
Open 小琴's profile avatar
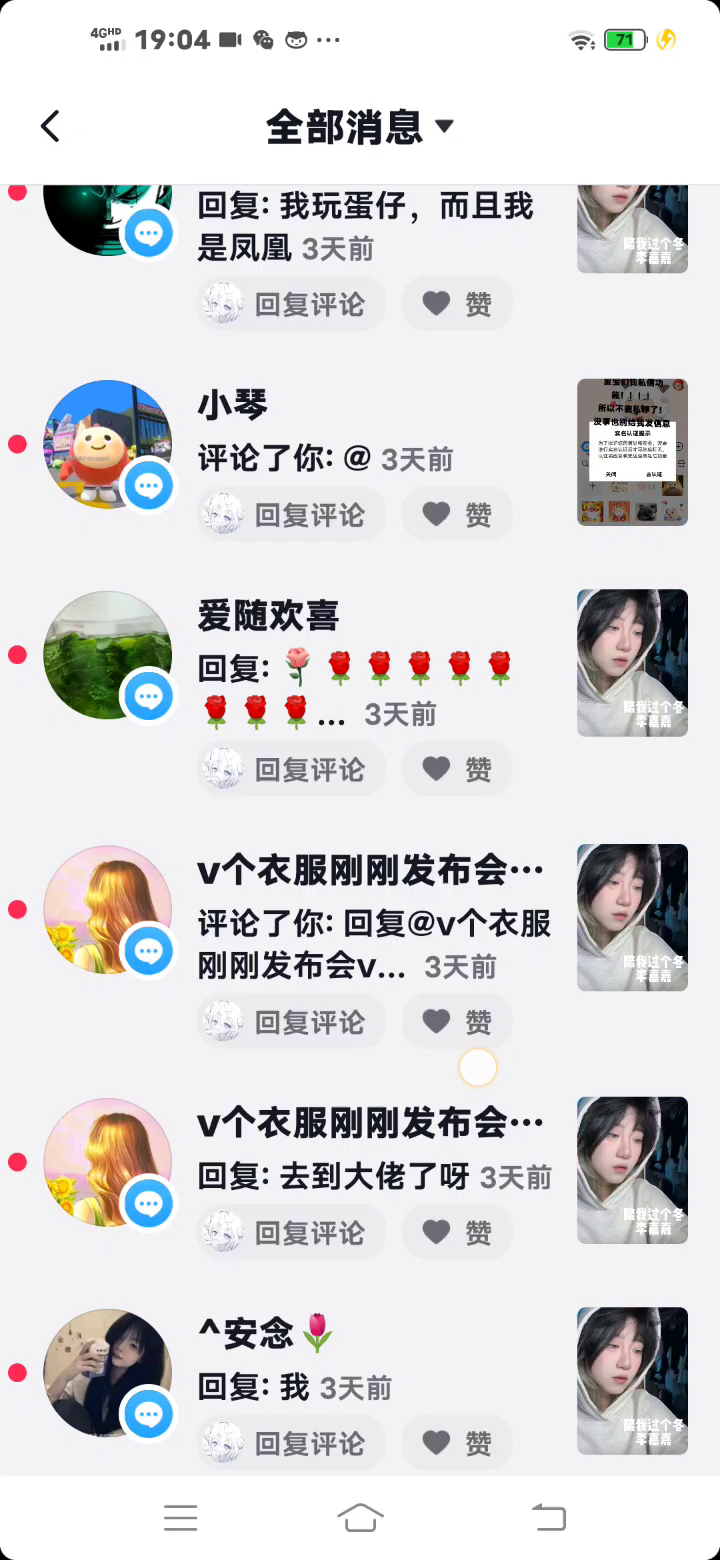point(108,444)
